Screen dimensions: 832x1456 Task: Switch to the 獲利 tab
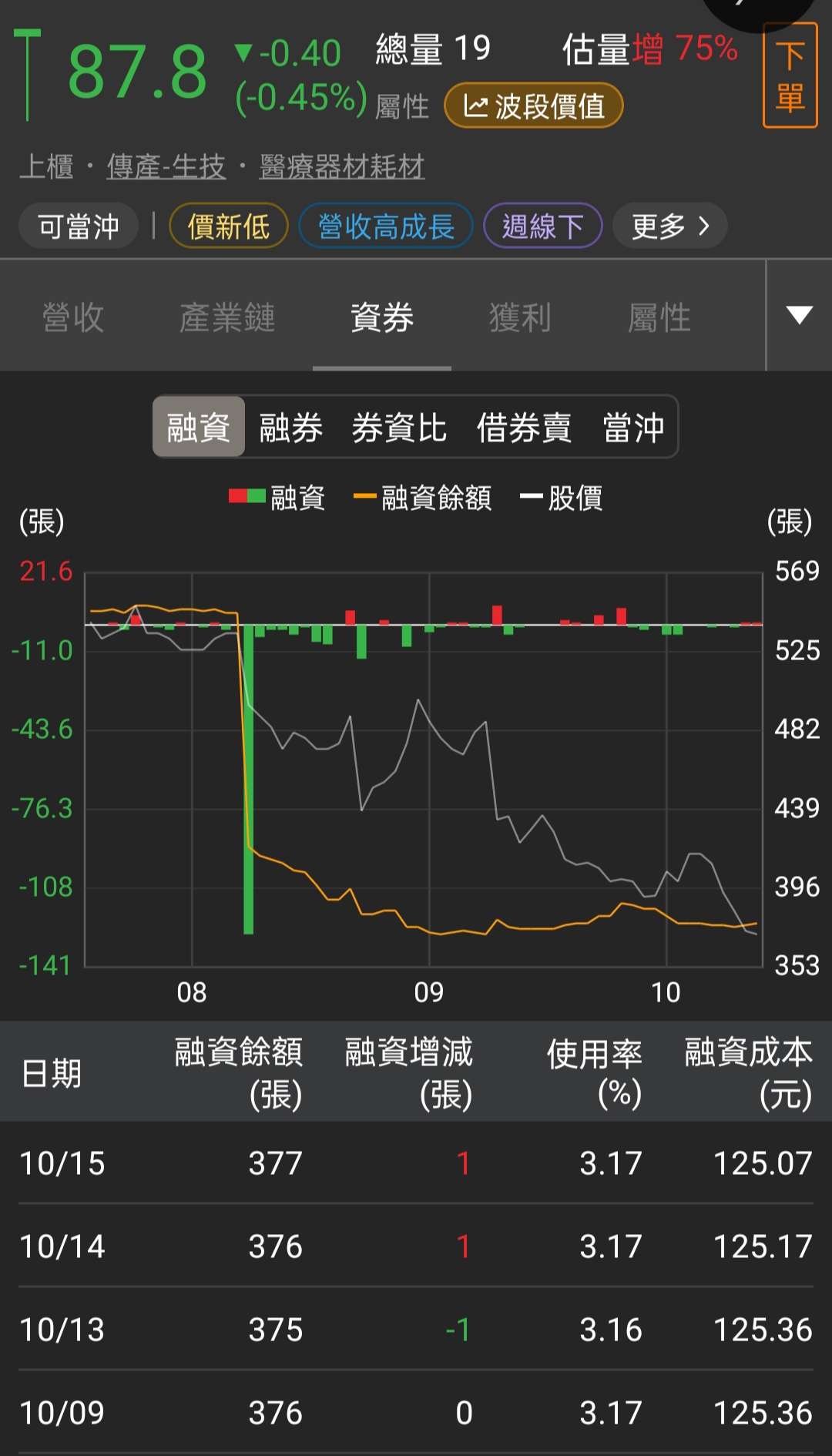pos(520,317)
